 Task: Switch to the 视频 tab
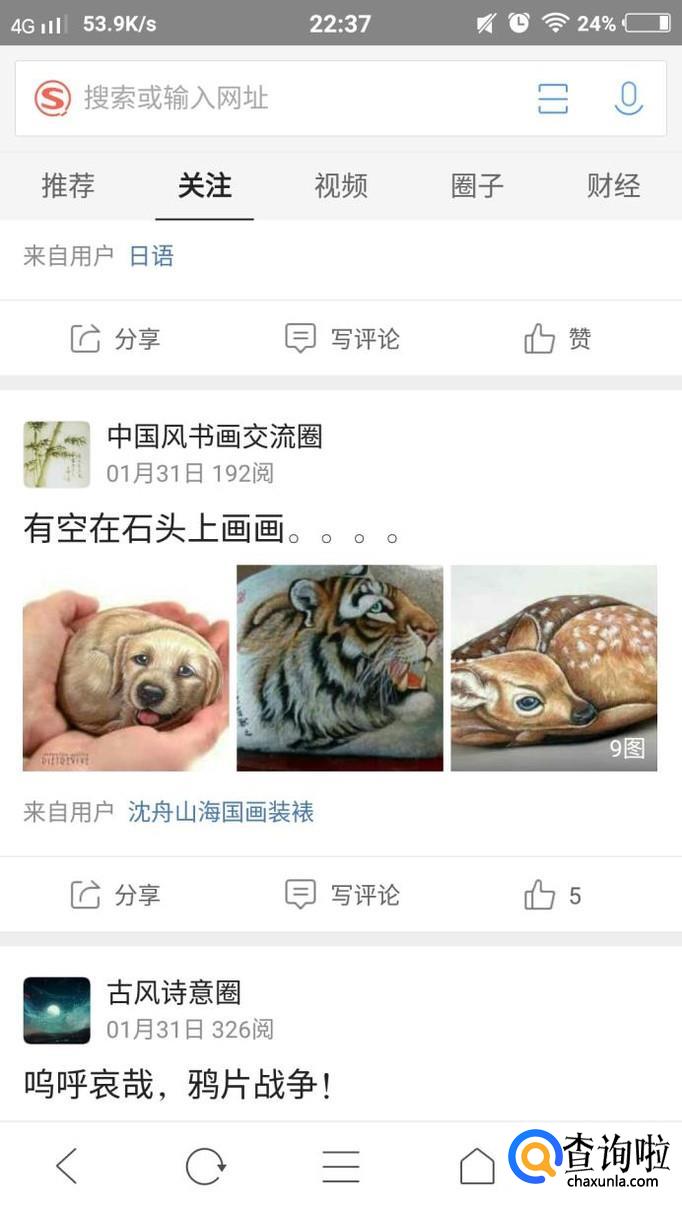341,186
